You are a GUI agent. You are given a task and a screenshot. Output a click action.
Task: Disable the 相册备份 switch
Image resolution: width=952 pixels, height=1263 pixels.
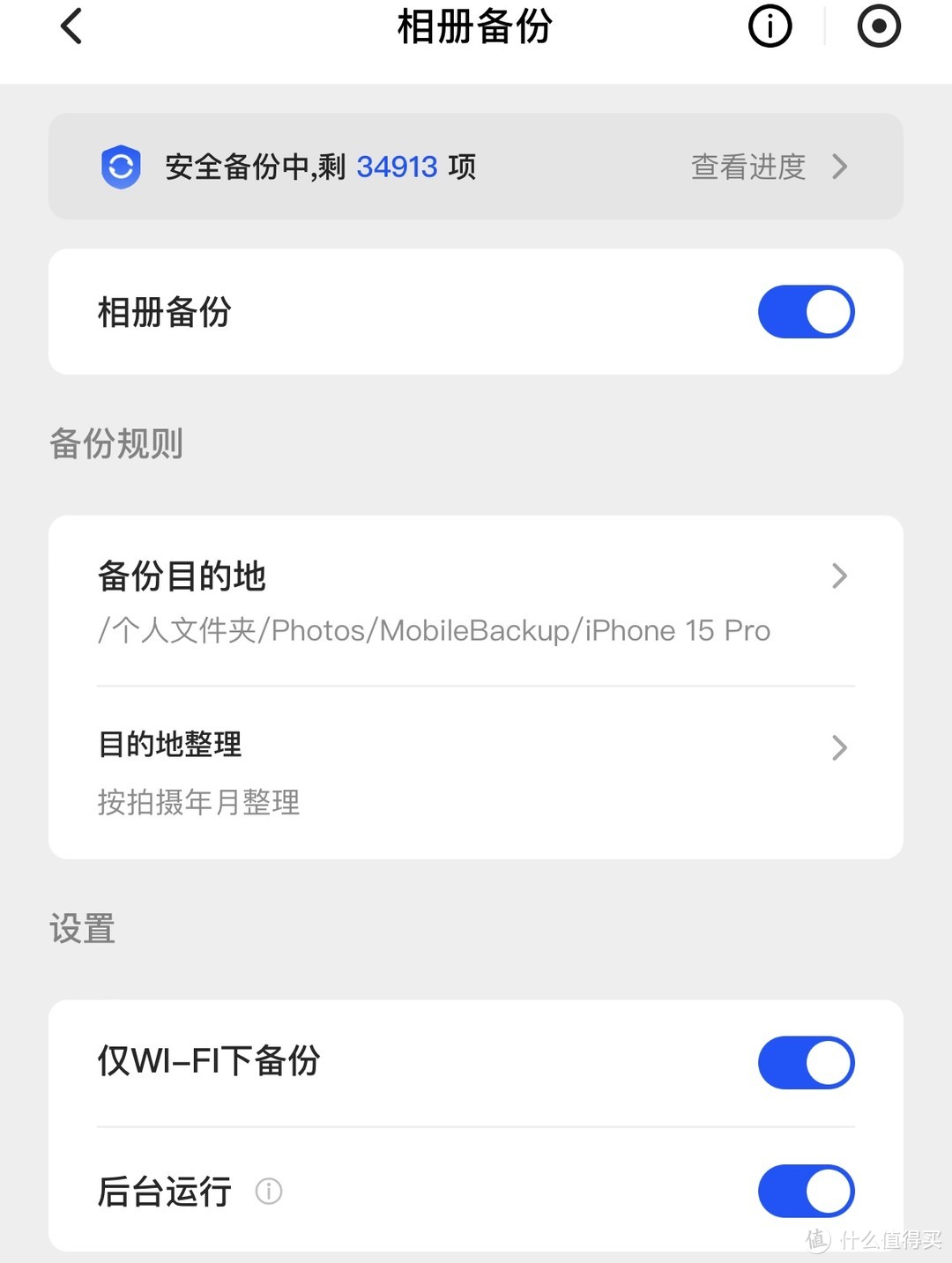pyautogui.click(x=806, y=311)
